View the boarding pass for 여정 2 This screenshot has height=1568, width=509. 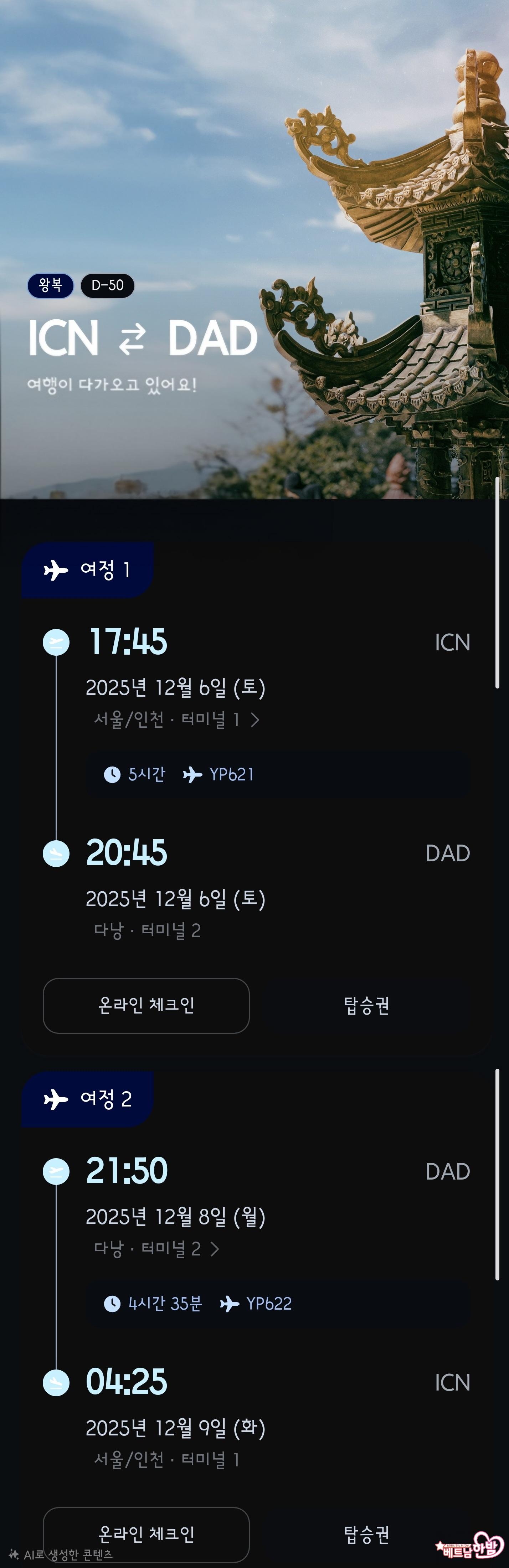366,1535
